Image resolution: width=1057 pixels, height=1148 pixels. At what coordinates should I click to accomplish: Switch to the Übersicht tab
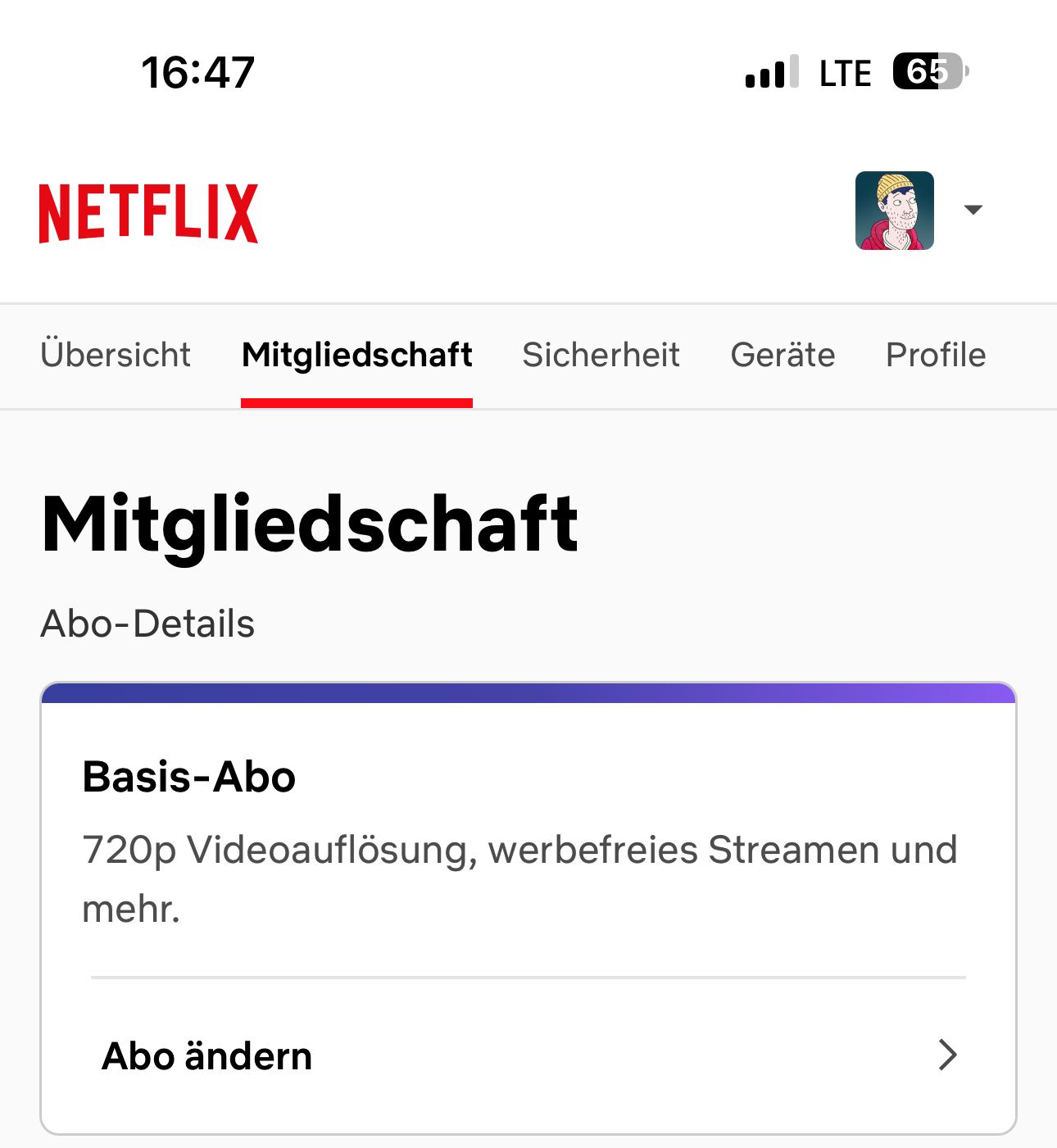tap(116, 356)
